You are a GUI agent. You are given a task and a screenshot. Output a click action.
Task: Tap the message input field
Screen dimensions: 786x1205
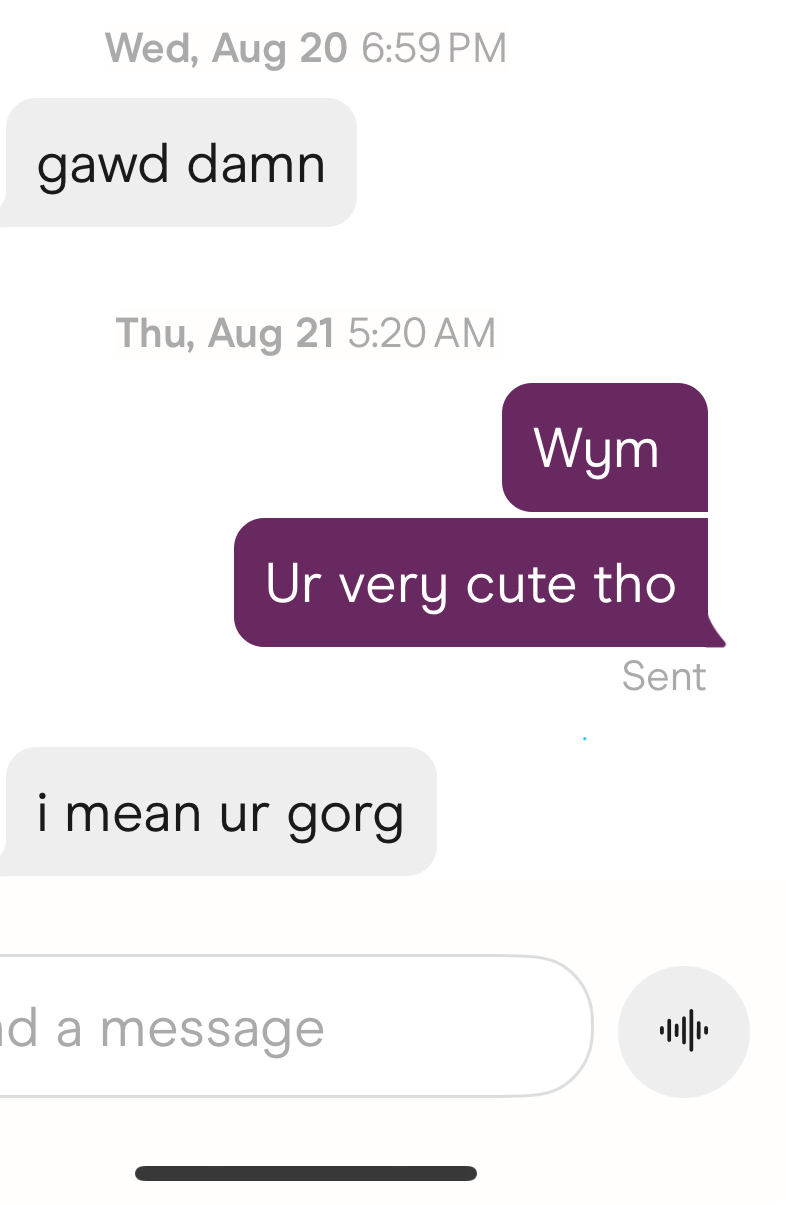point(280,1028)
